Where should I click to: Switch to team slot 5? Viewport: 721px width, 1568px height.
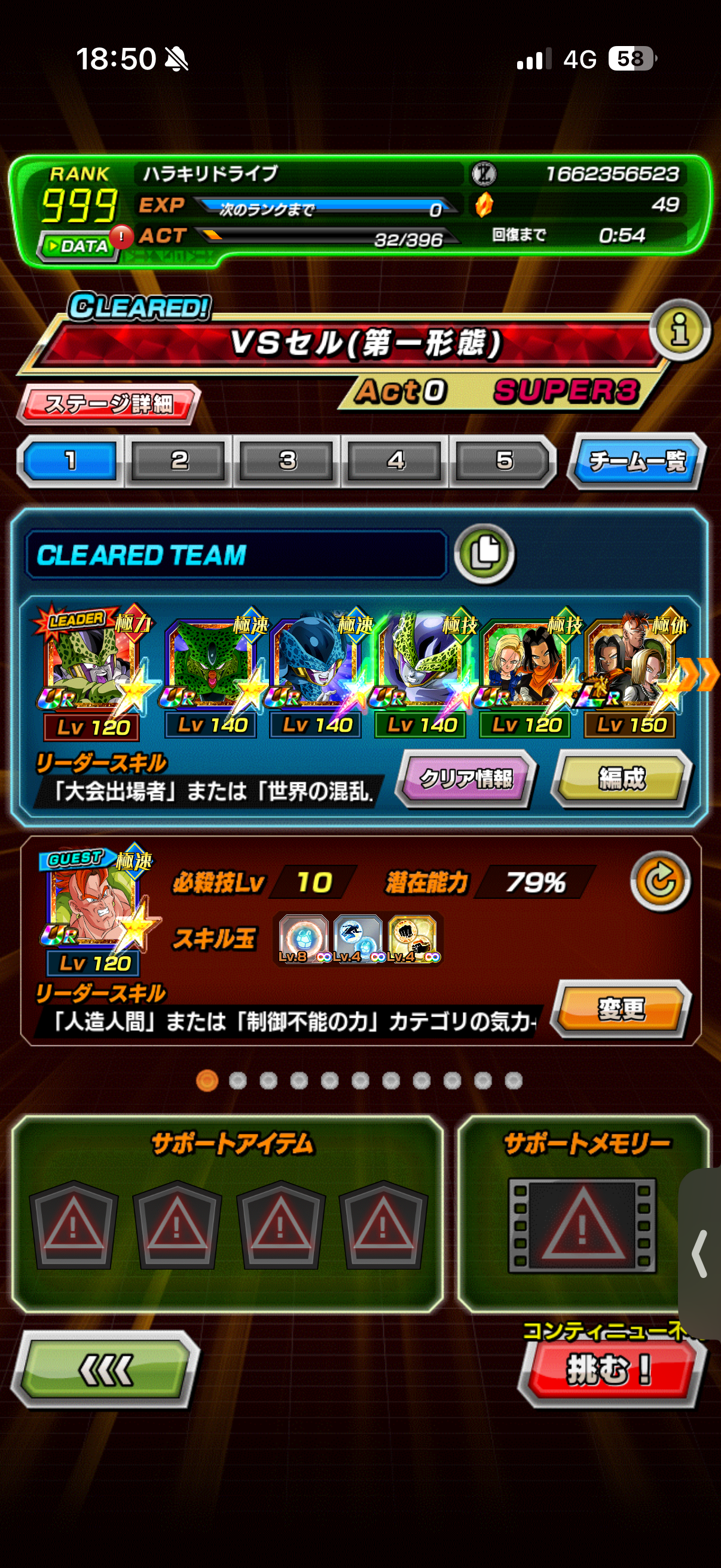click(x=503, y=461)
